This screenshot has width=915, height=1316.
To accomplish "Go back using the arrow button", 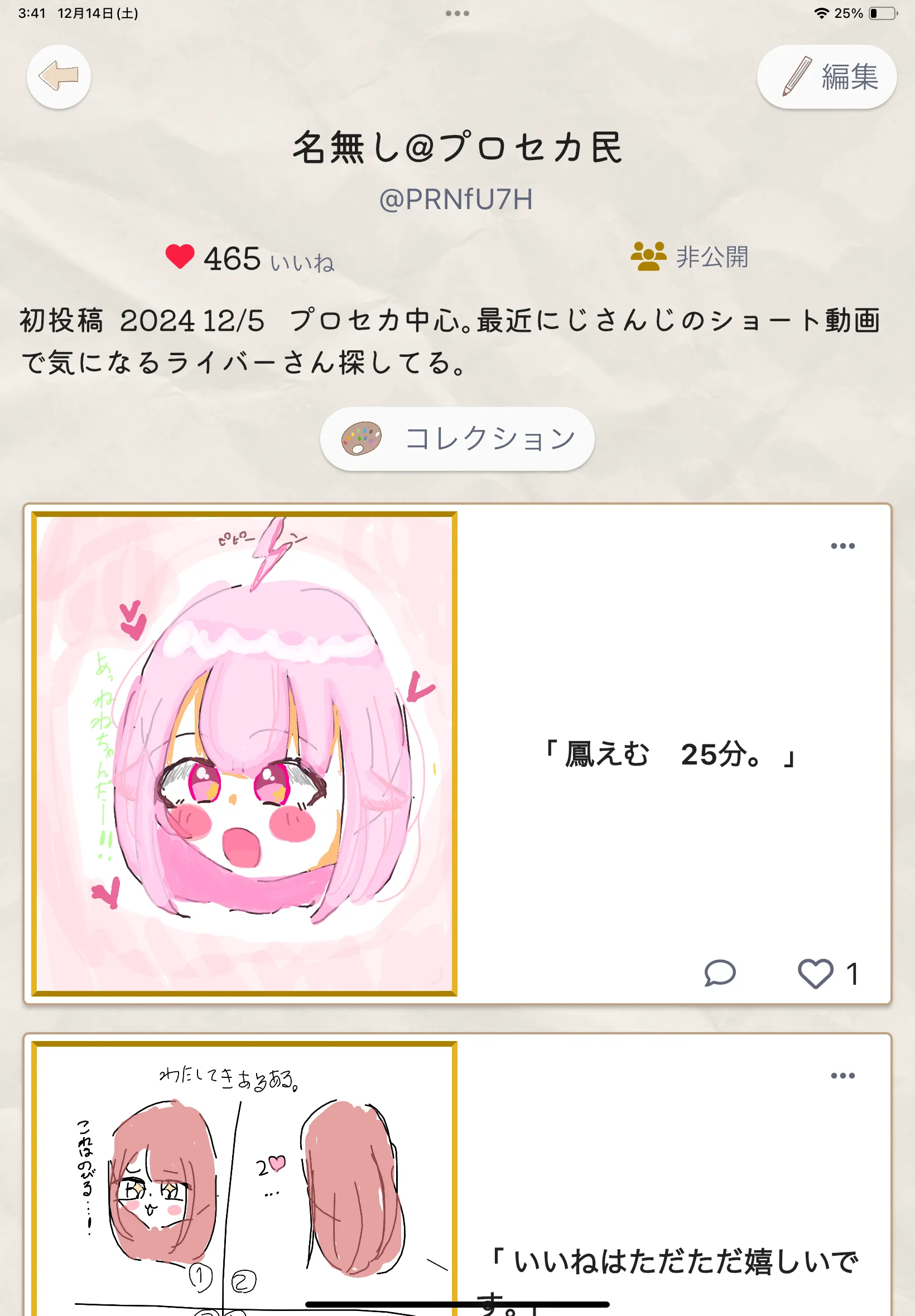I will (59, 76).
